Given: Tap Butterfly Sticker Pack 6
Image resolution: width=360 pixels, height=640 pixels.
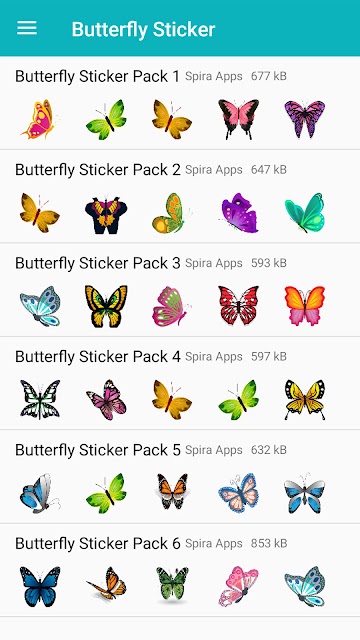Looking at the screenshot, I should 180,570.
